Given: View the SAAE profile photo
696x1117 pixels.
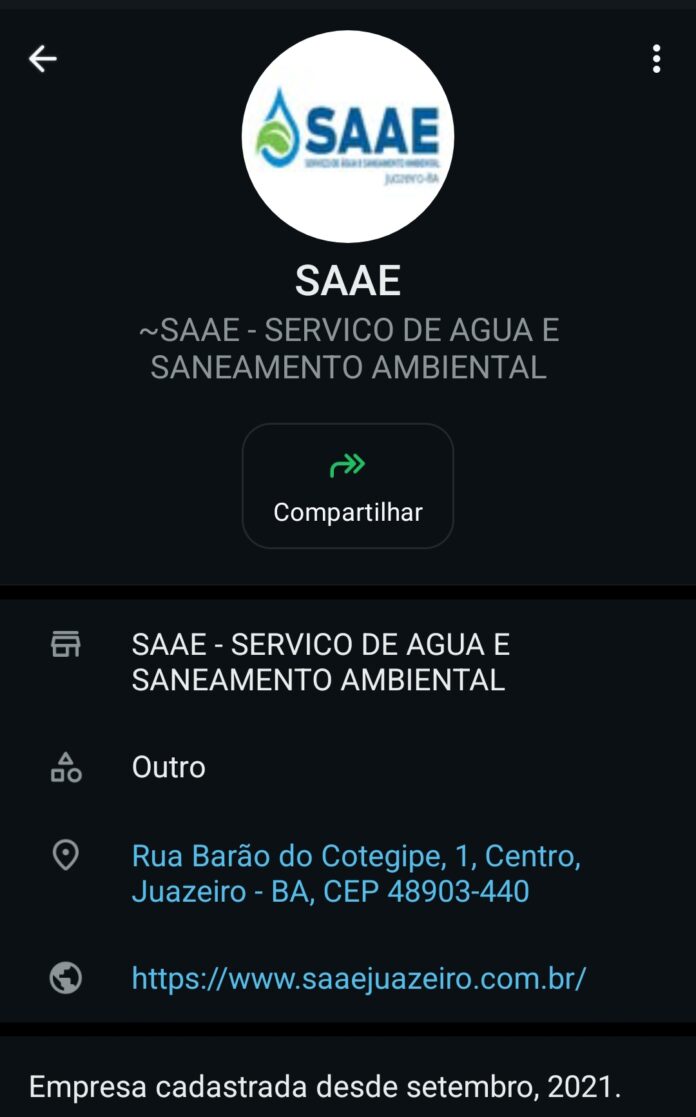Looking at the screenshot, I should [x=348, y=137].
